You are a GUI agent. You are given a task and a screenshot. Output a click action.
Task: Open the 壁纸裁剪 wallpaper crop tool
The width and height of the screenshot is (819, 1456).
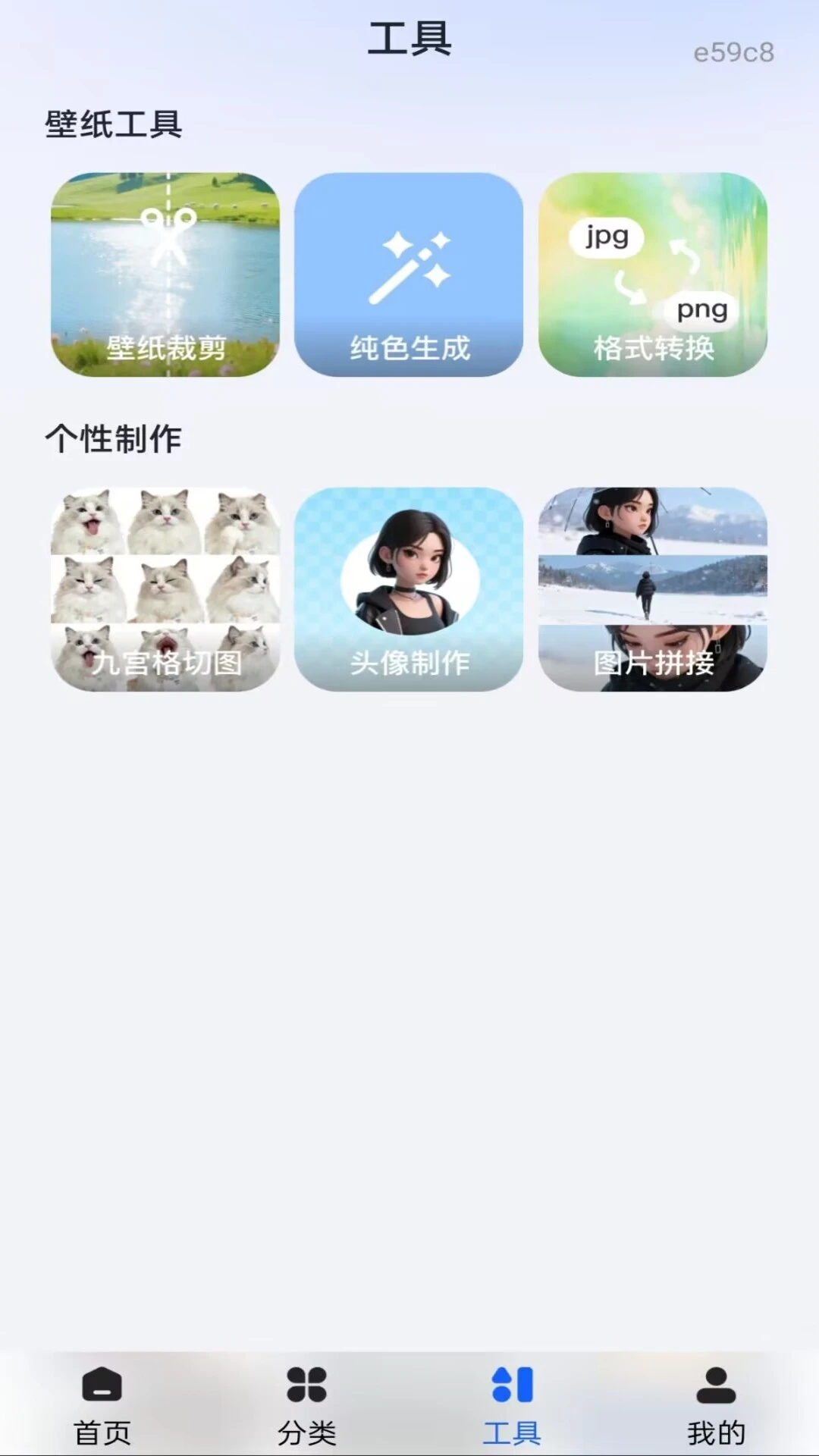[x=165, y=275]
